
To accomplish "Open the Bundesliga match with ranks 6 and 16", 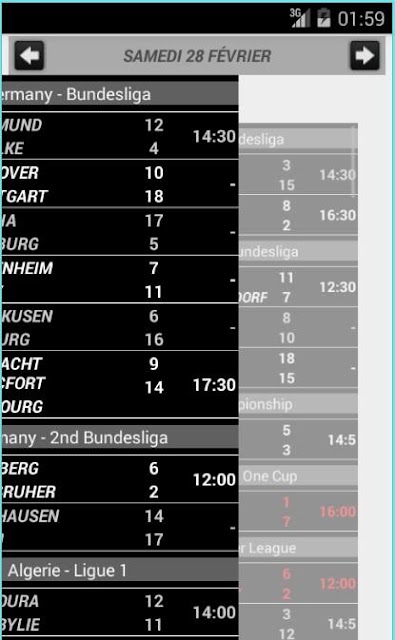I will (120, 327).
